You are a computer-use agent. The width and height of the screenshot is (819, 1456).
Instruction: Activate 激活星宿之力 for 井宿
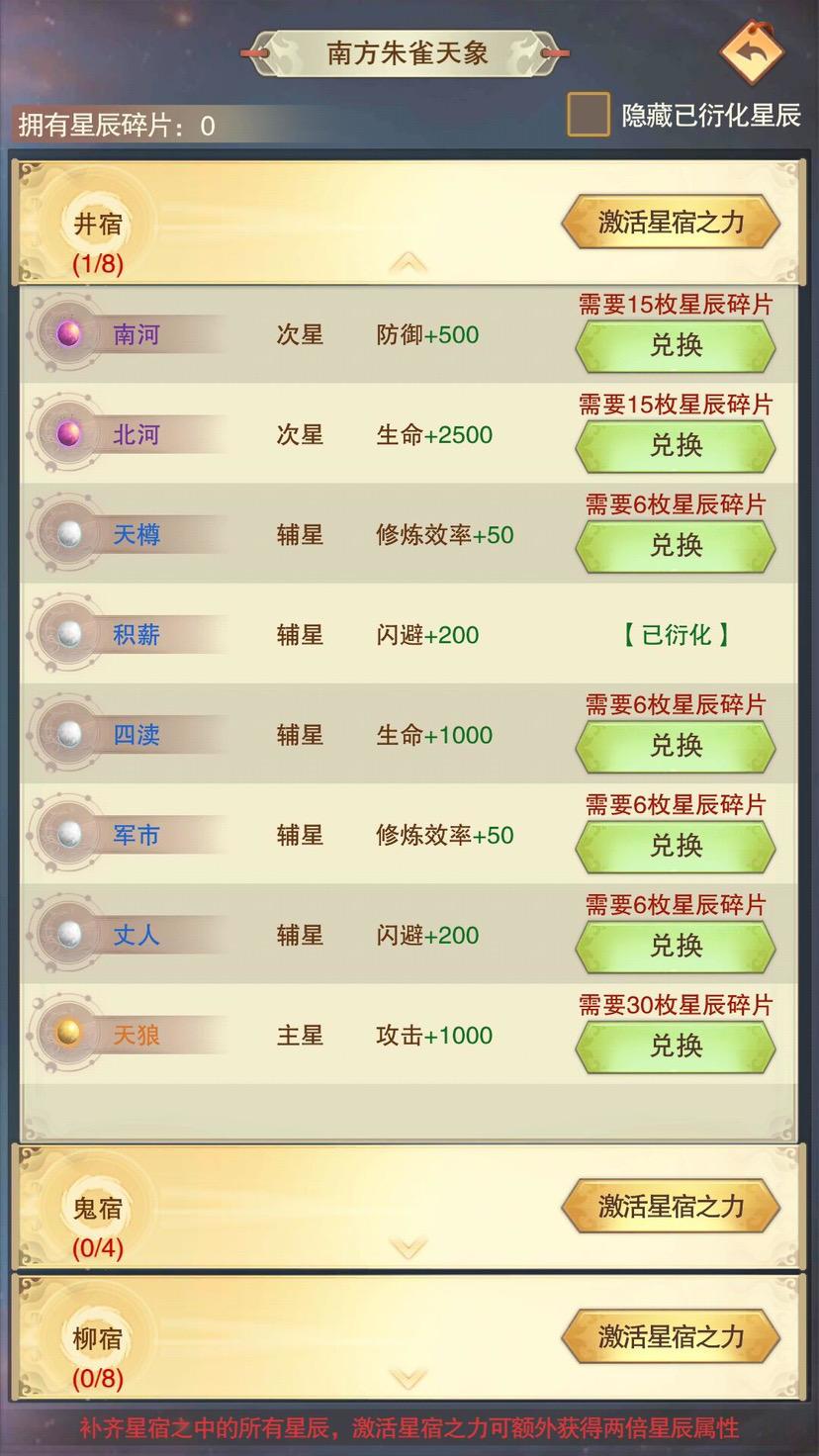672,221
